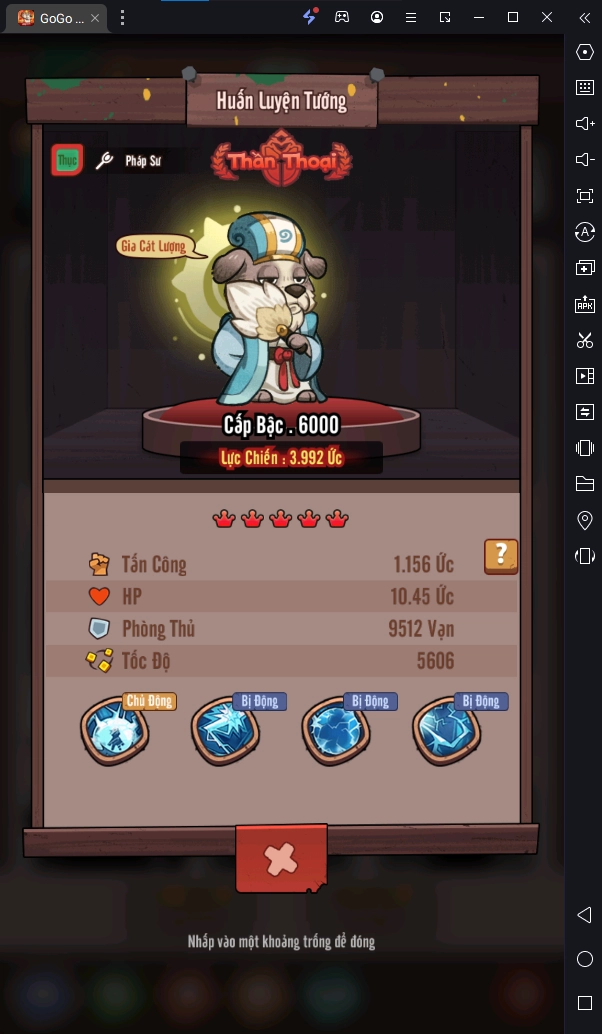The height and width of the screenshot is (1034, 602).
Task: Open the APK installer
Action: point(585,304)
